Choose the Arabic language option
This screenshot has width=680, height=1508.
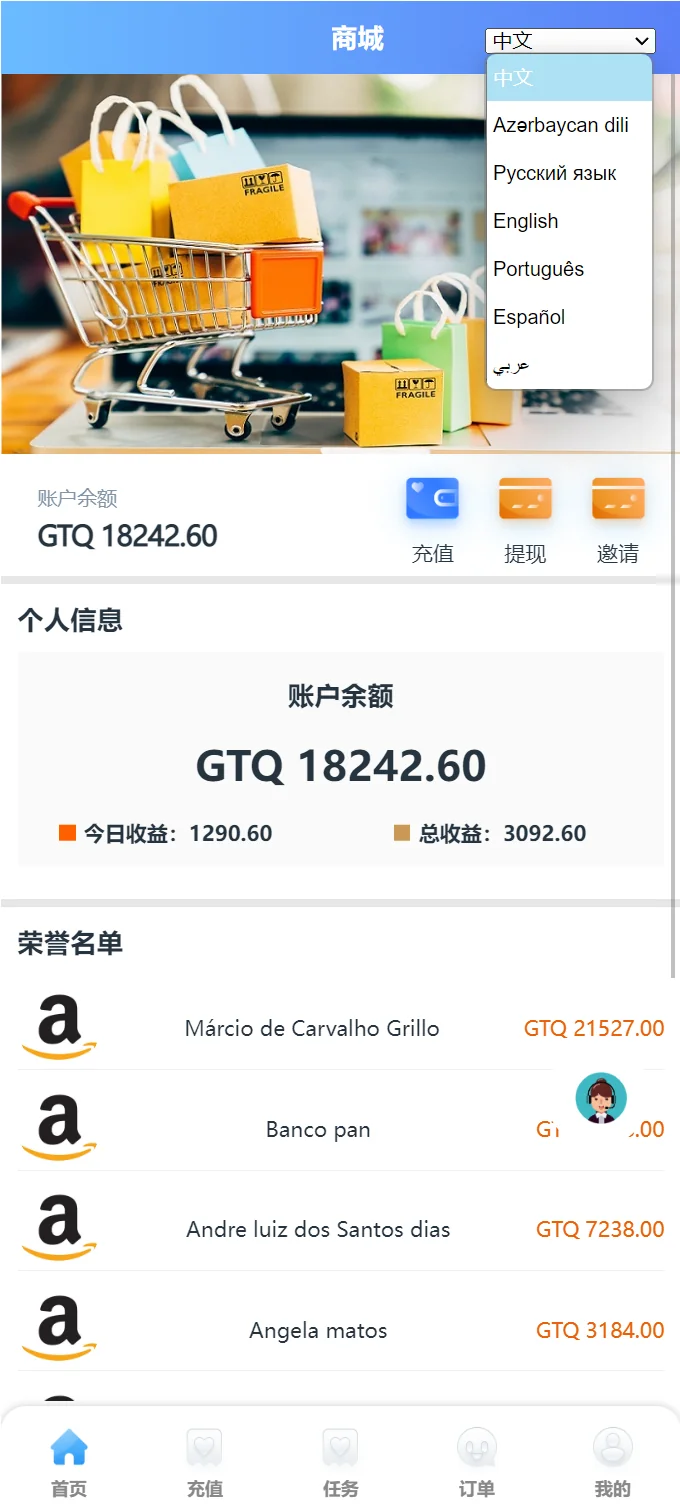point(512,366)
